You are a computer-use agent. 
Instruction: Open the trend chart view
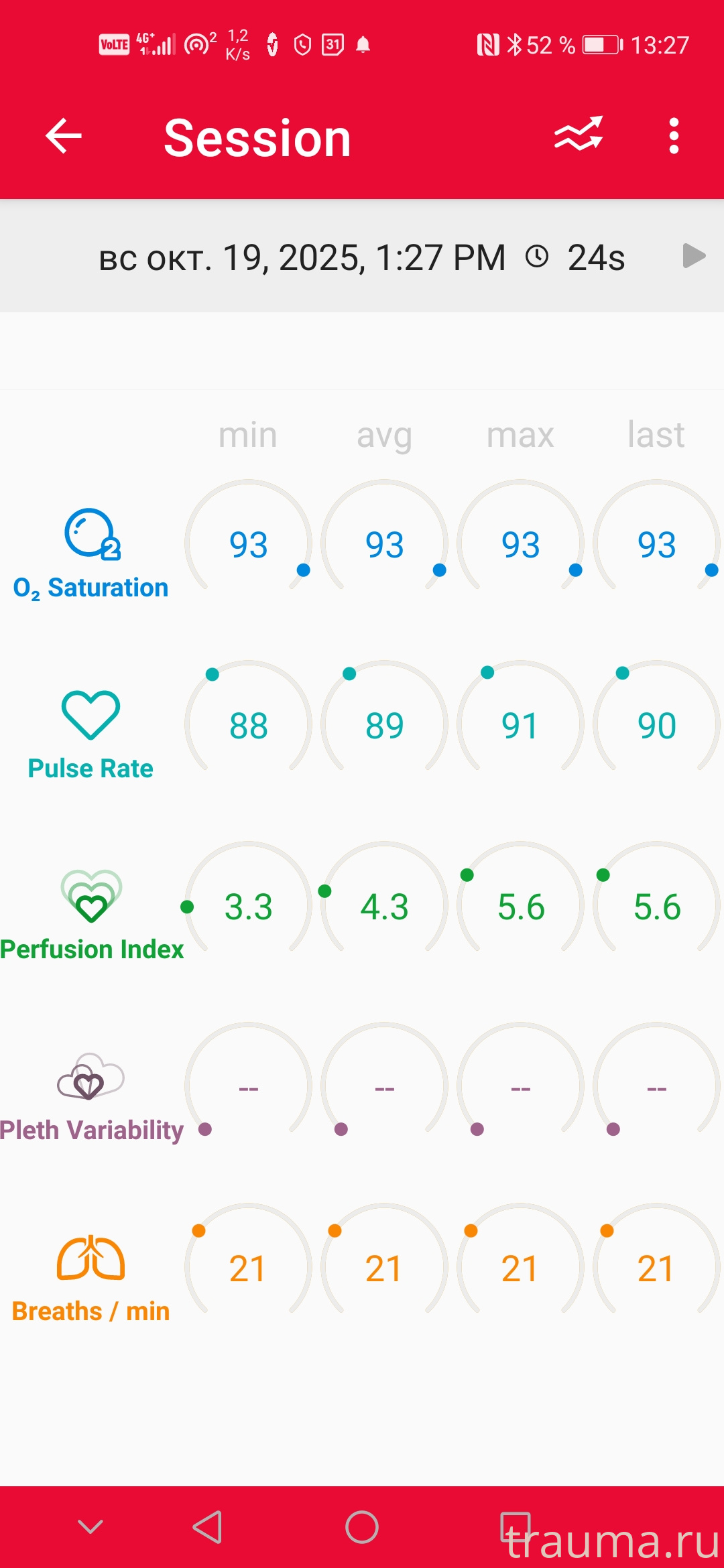[579, 135]
